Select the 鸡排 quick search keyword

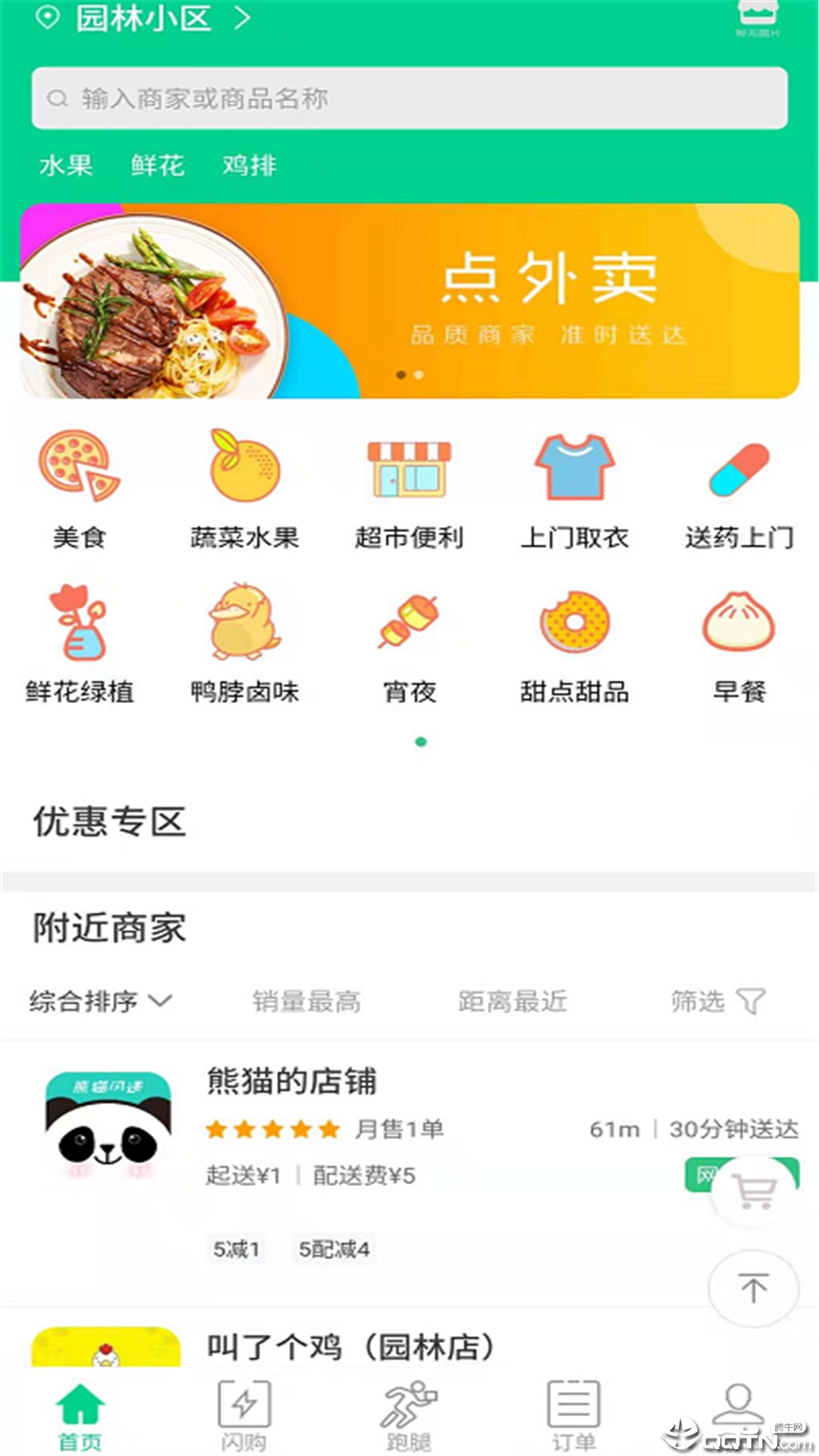click(249, 165)
